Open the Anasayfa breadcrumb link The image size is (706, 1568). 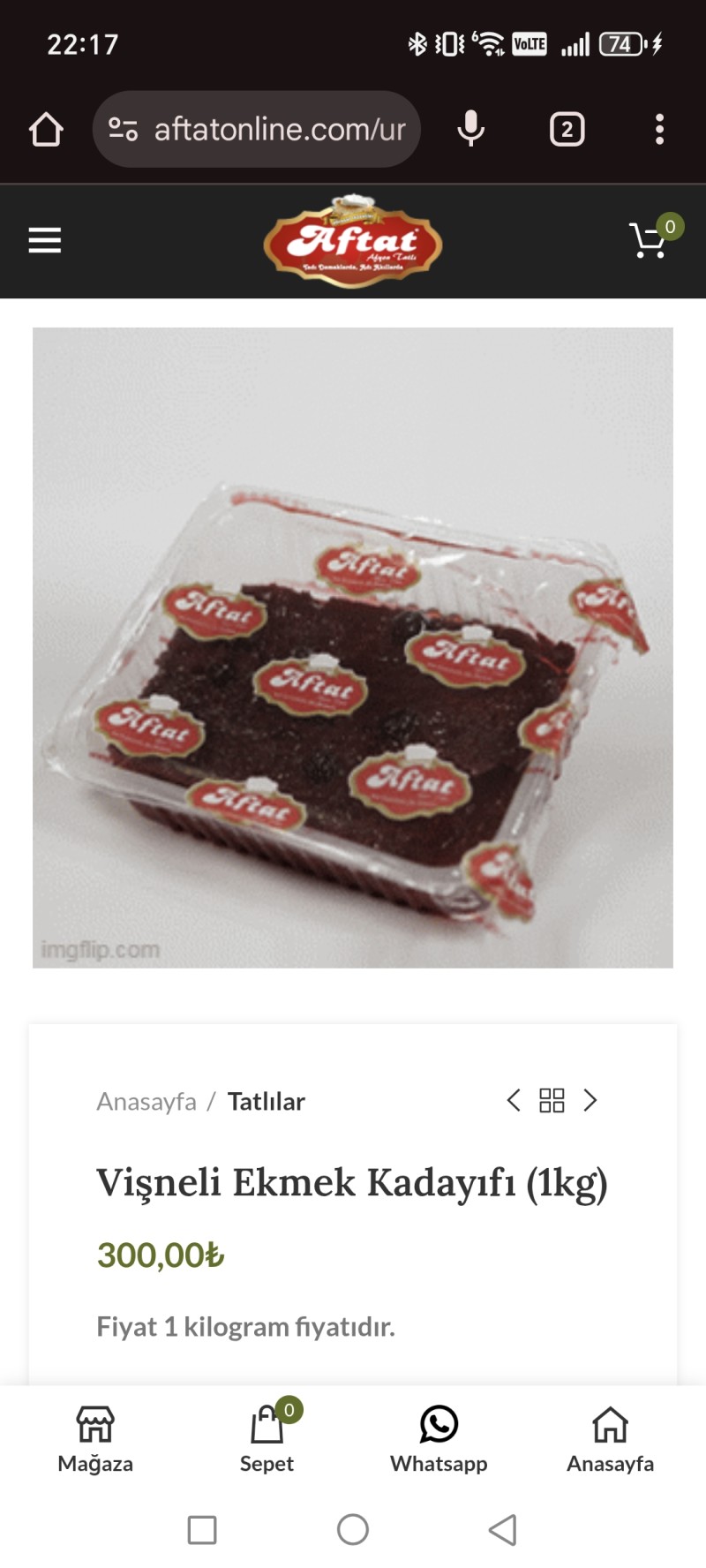[x=146, y=1102]
